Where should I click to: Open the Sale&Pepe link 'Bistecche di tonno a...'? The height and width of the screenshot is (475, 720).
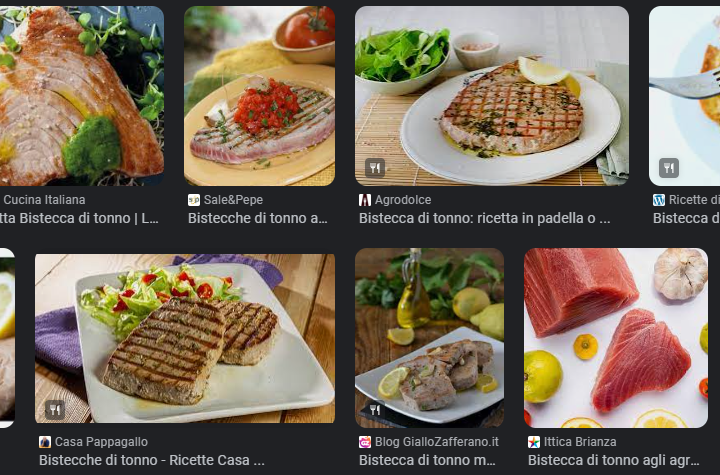[257, 218]
